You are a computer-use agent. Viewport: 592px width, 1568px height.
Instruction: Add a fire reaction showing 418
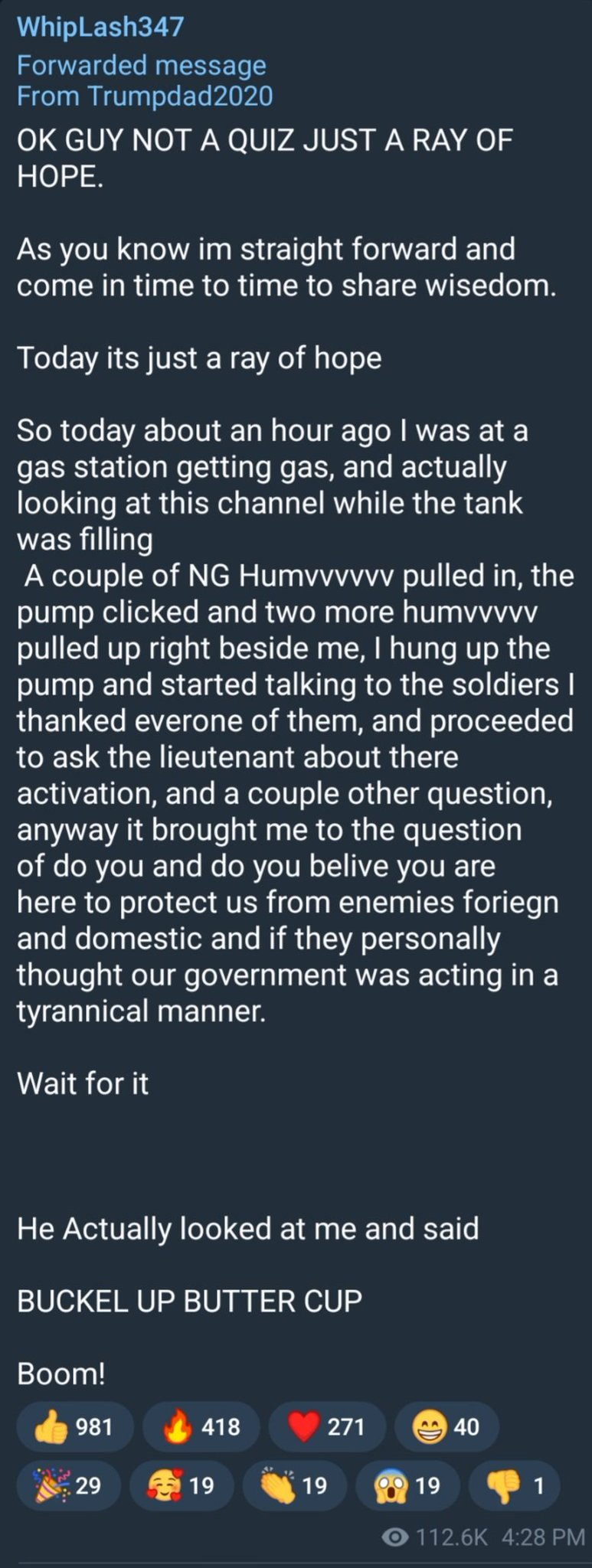[x=201, y=1427]
